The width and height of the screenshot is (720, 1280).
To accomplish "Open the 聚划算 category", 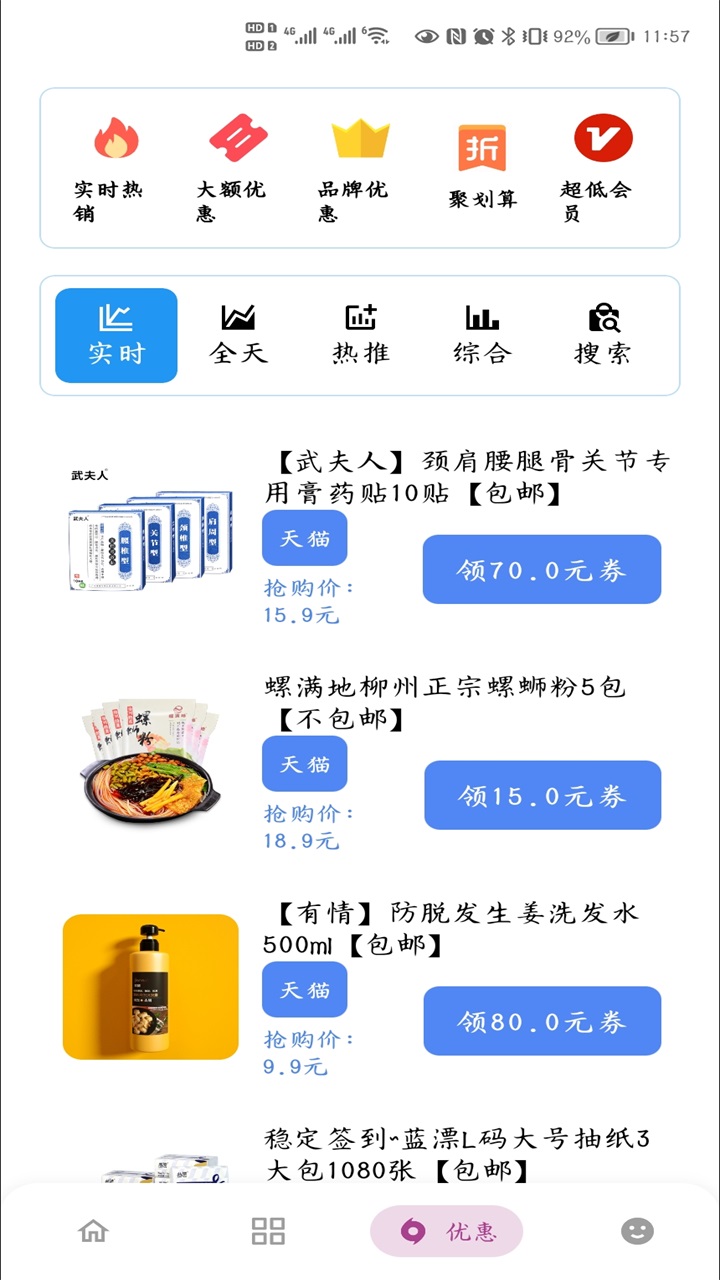I will point(482,167).
